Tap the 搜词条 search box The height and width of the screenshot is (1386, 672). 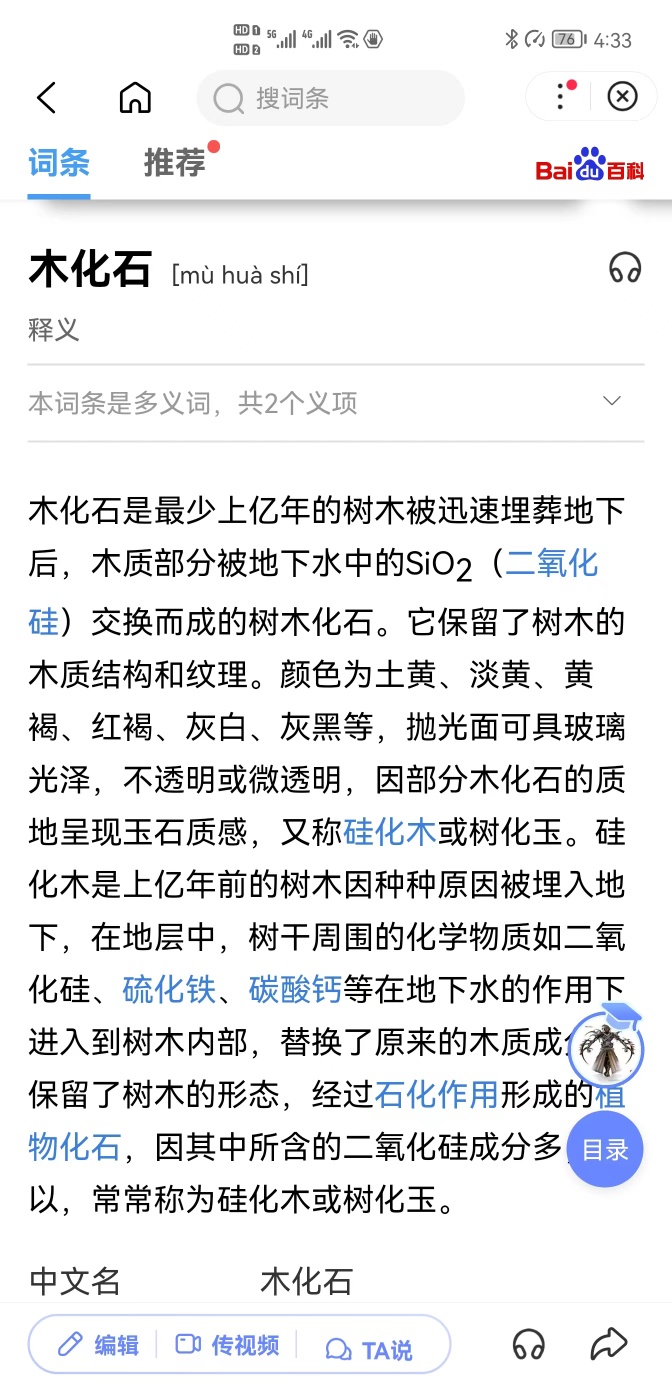(x=331, y=98)
